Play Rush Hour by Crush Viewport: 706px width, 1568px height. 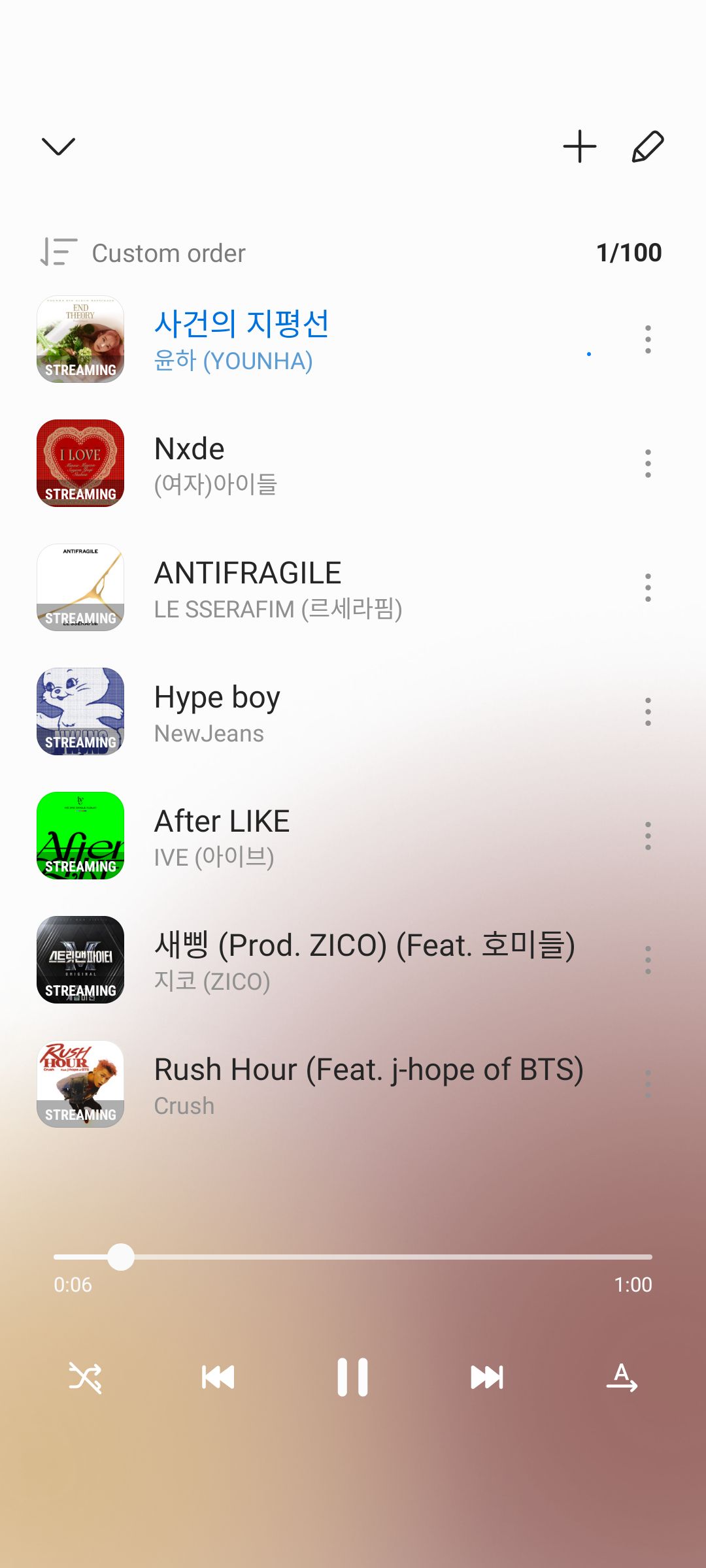click(327, 1085)
